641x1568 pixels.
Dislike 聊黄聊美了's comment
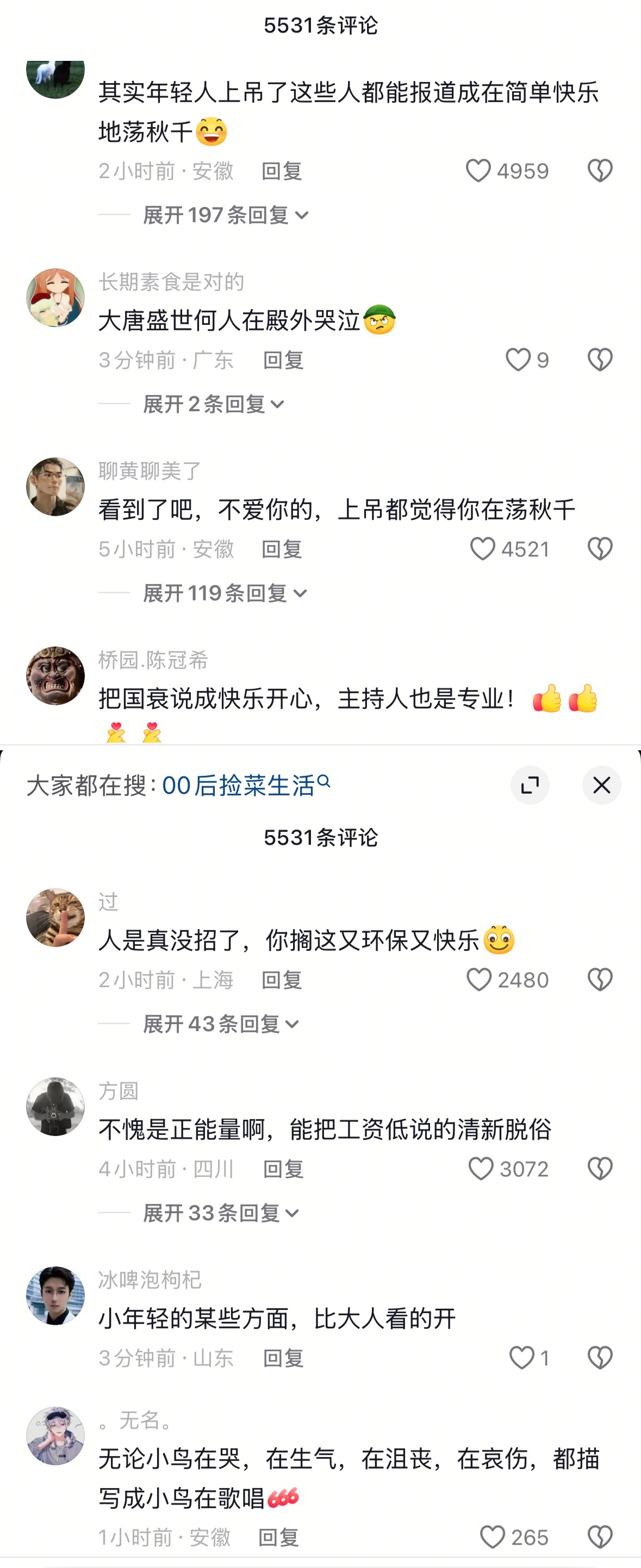[600, 549]
